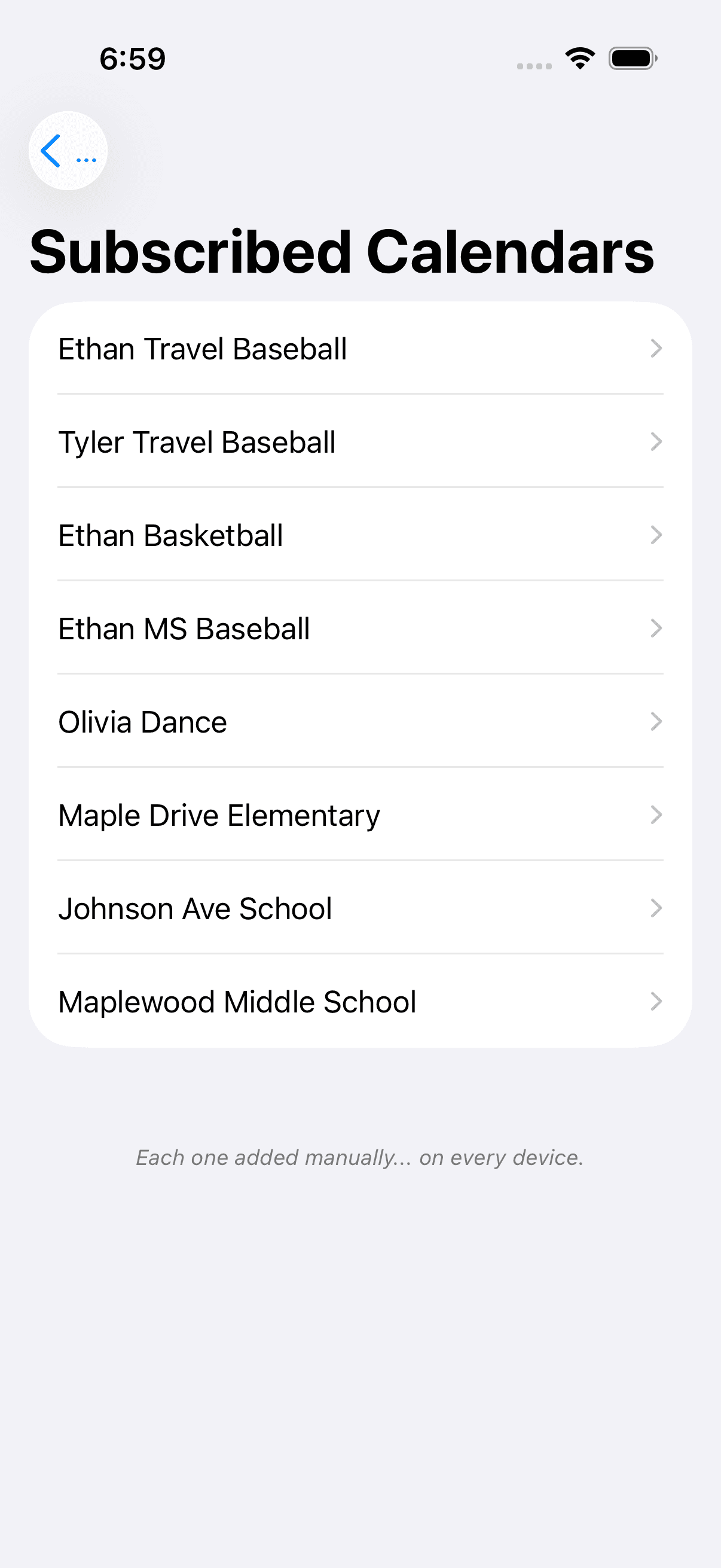Open the Ethan Travel Baseball calendar
This screenshot has height=1568, width=721.
pos(202,349)
